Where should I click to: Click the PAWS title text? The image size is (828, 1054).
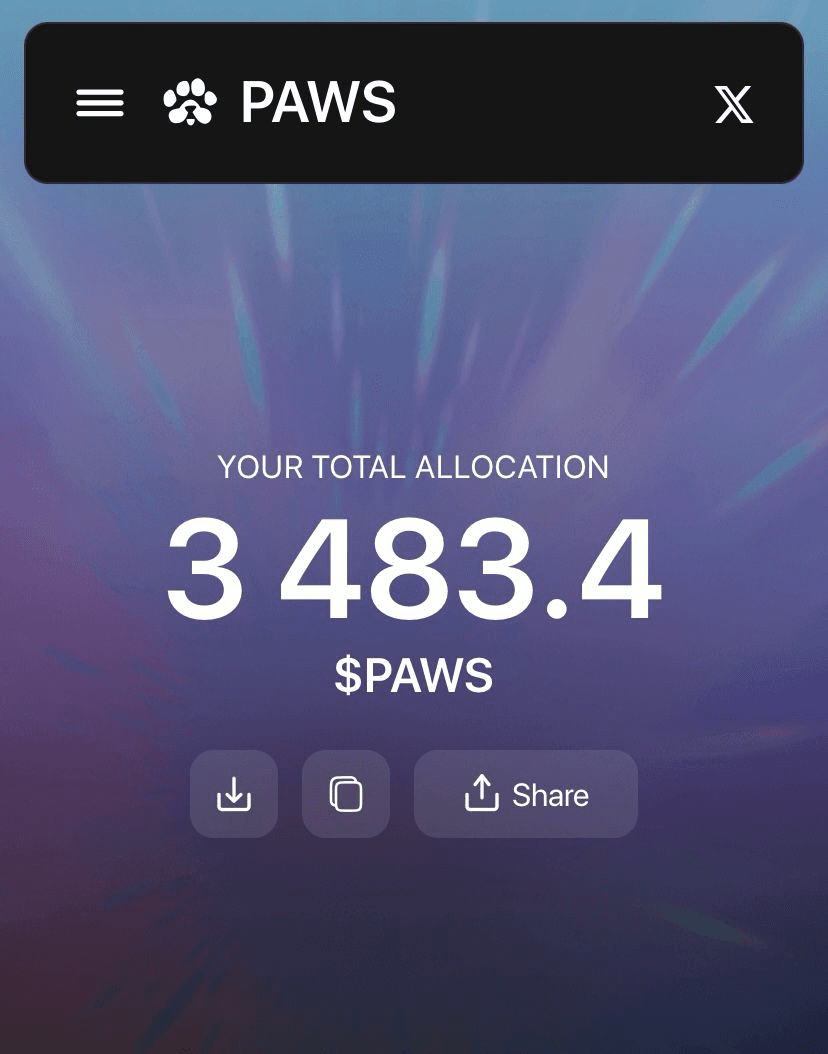tap(316, 103)
